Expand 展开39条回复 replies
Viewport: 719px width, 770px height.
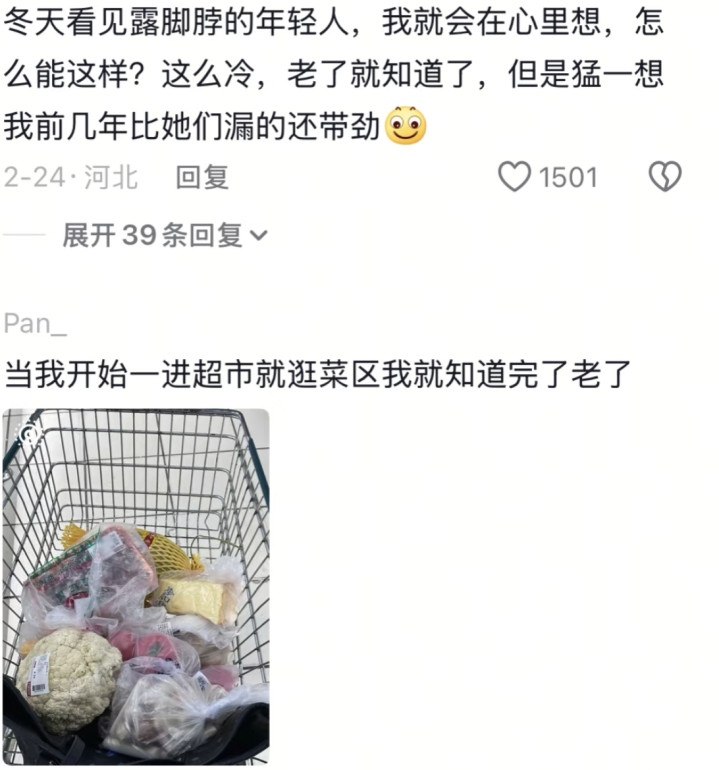coord(165,236)
